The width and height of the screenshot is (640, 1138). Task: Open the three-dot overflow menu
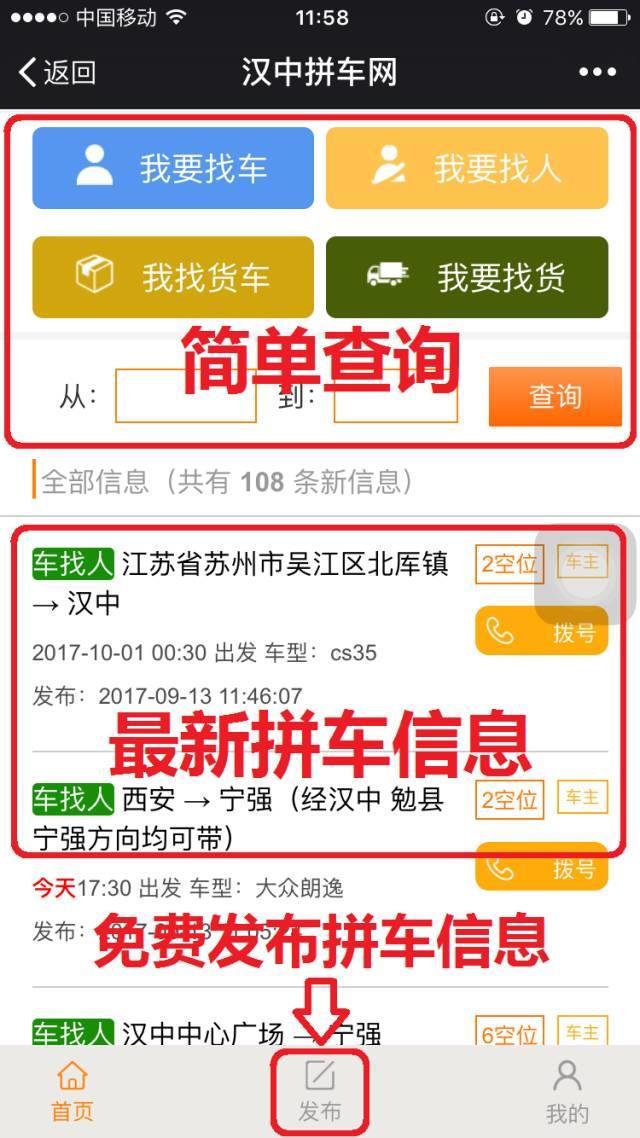click(597, 72)
